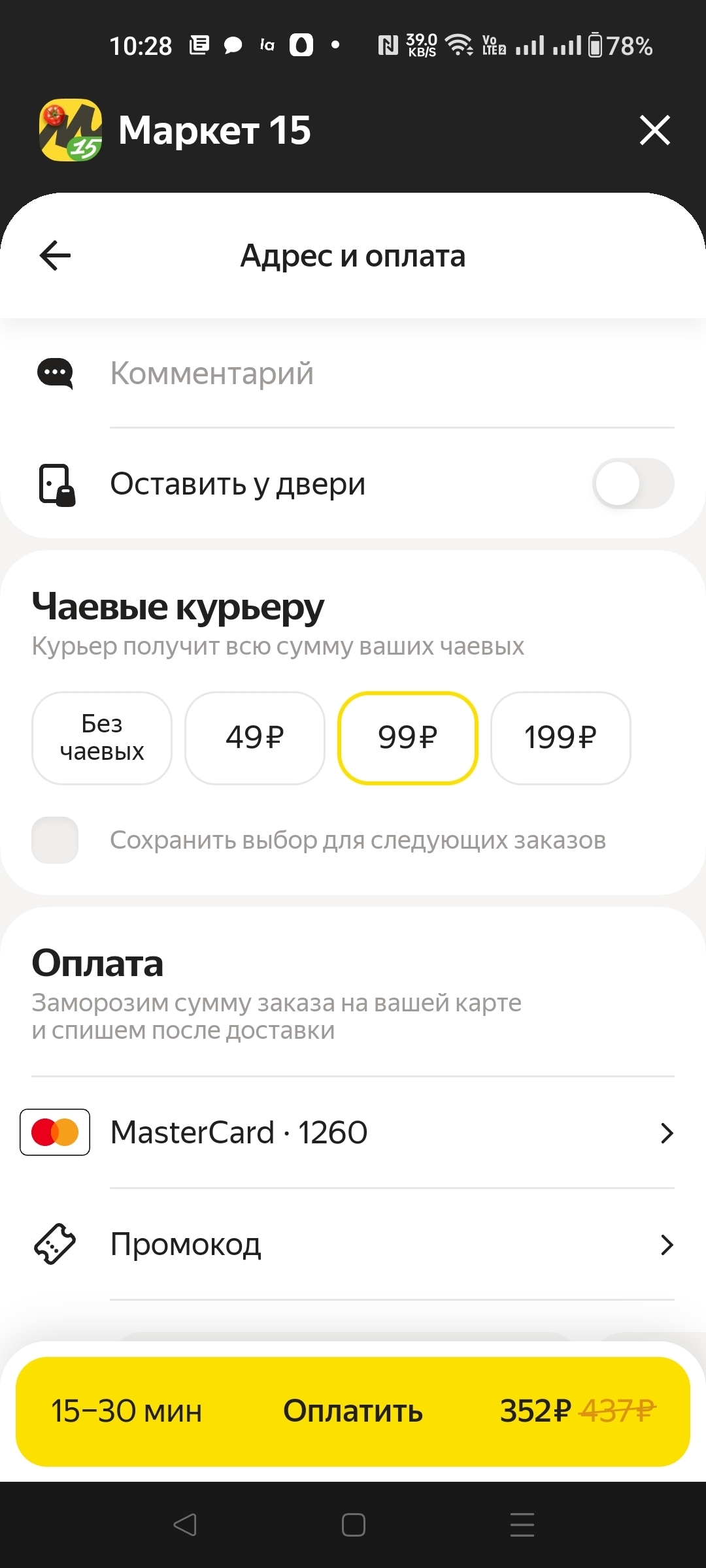Tap the Оплатить button
Image resolution: width=706 pixels, height=1568 pixels.
coord(353,1411)
